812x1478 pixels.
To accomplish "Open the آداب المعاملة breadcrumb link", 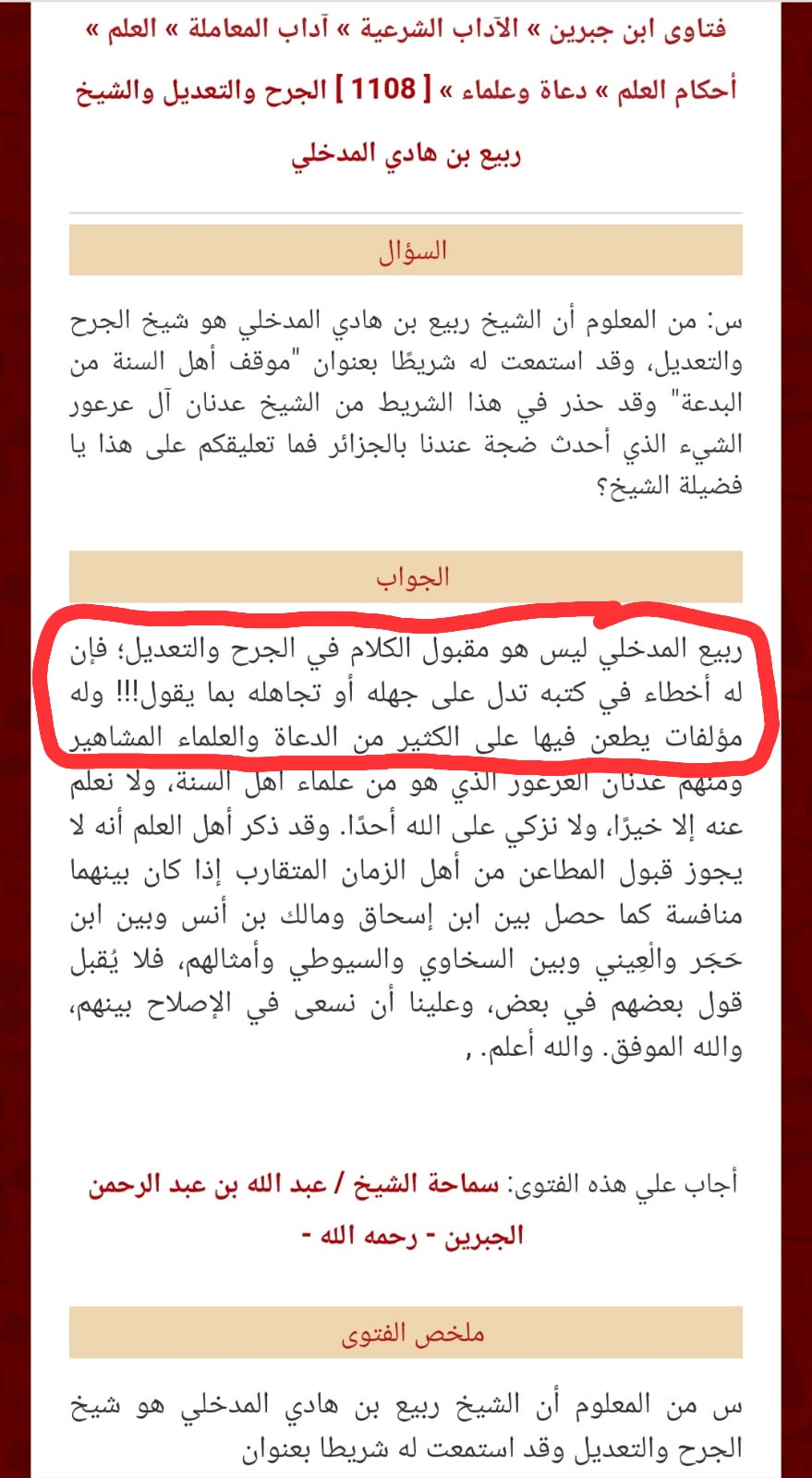I will [x=259, y=30].
